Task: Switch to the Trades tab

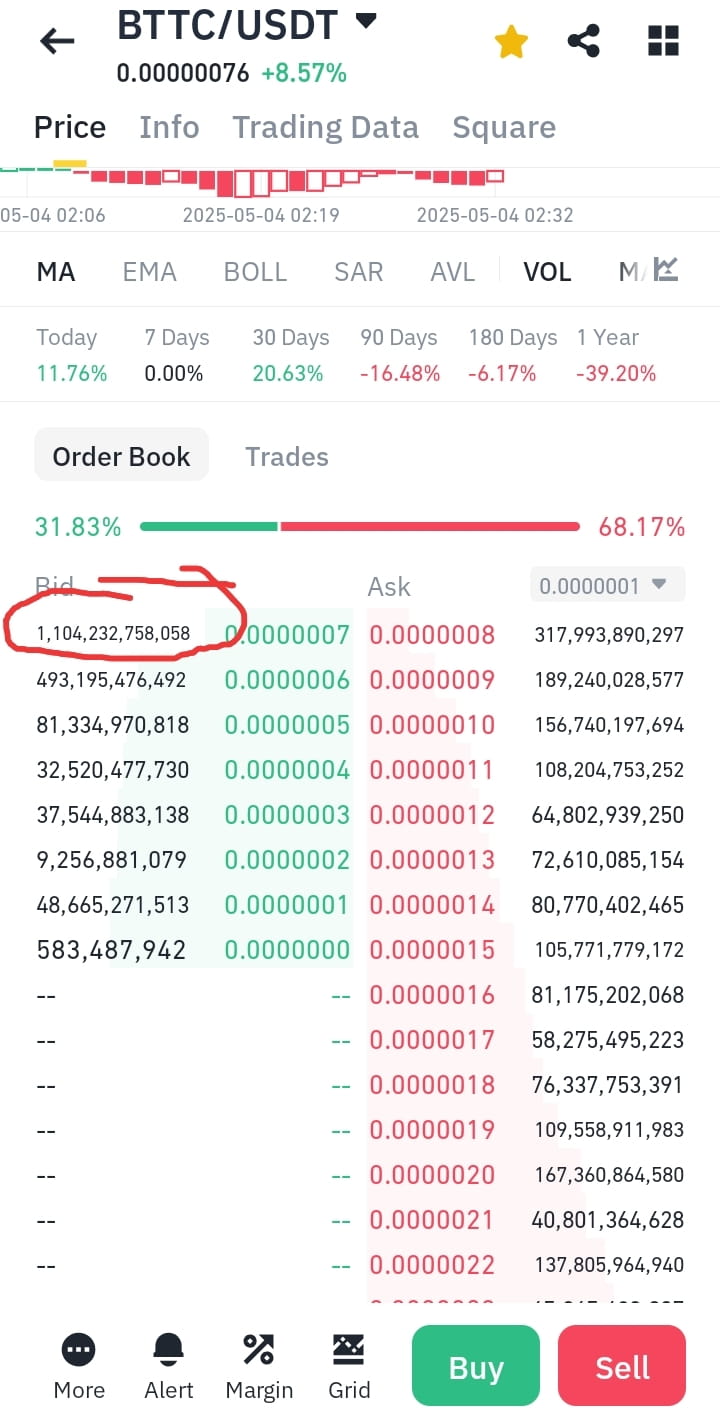Action: (x=286, y=456)
